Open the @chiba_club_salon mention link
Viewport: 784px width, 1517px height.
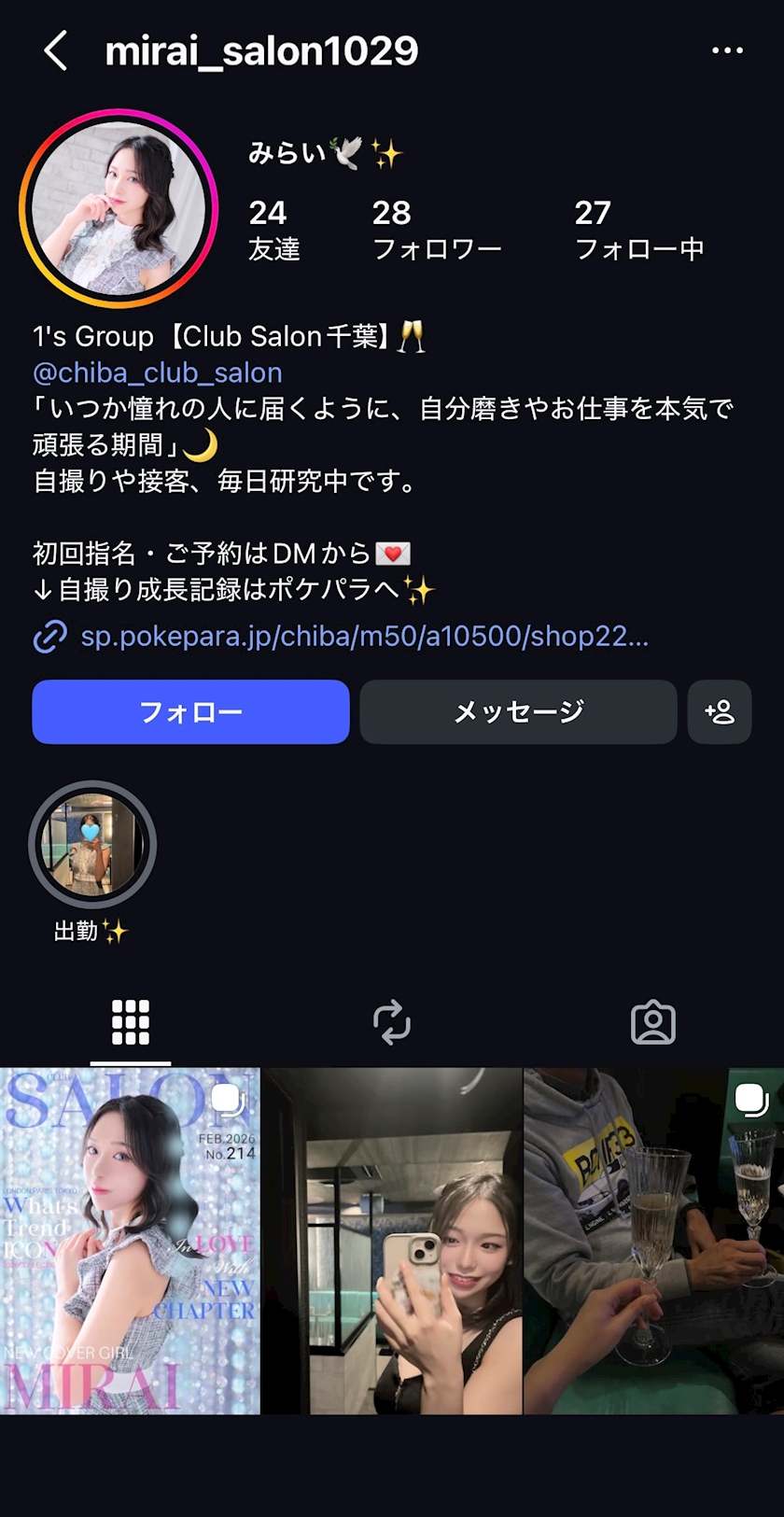[158, 372]
